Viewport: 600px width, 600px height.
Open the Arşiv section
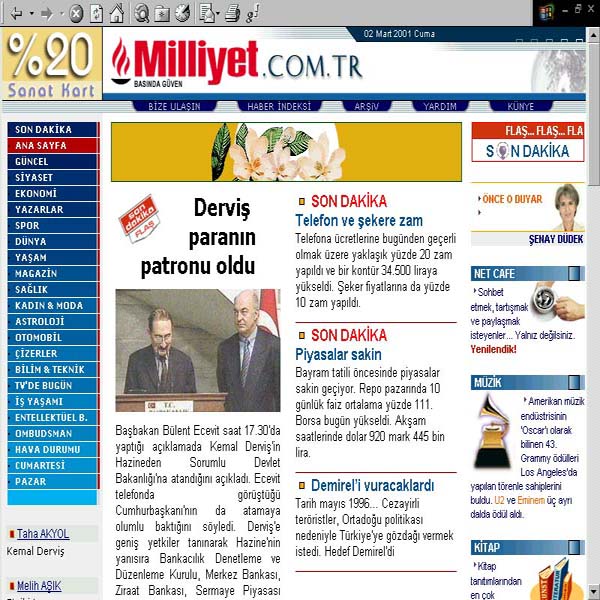(x=367, y=106)
